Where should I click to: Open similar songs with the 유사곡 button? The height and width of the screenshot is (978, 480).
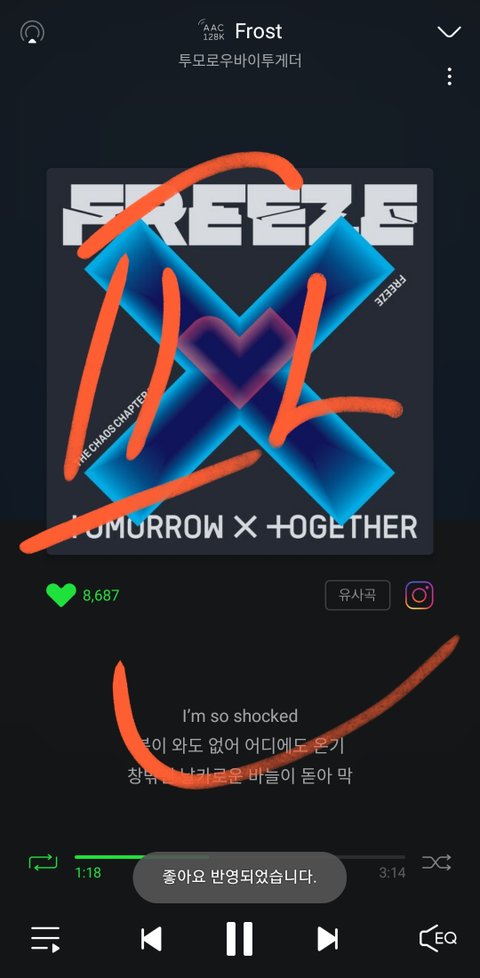pyautogui.click(x=358, y=595)
